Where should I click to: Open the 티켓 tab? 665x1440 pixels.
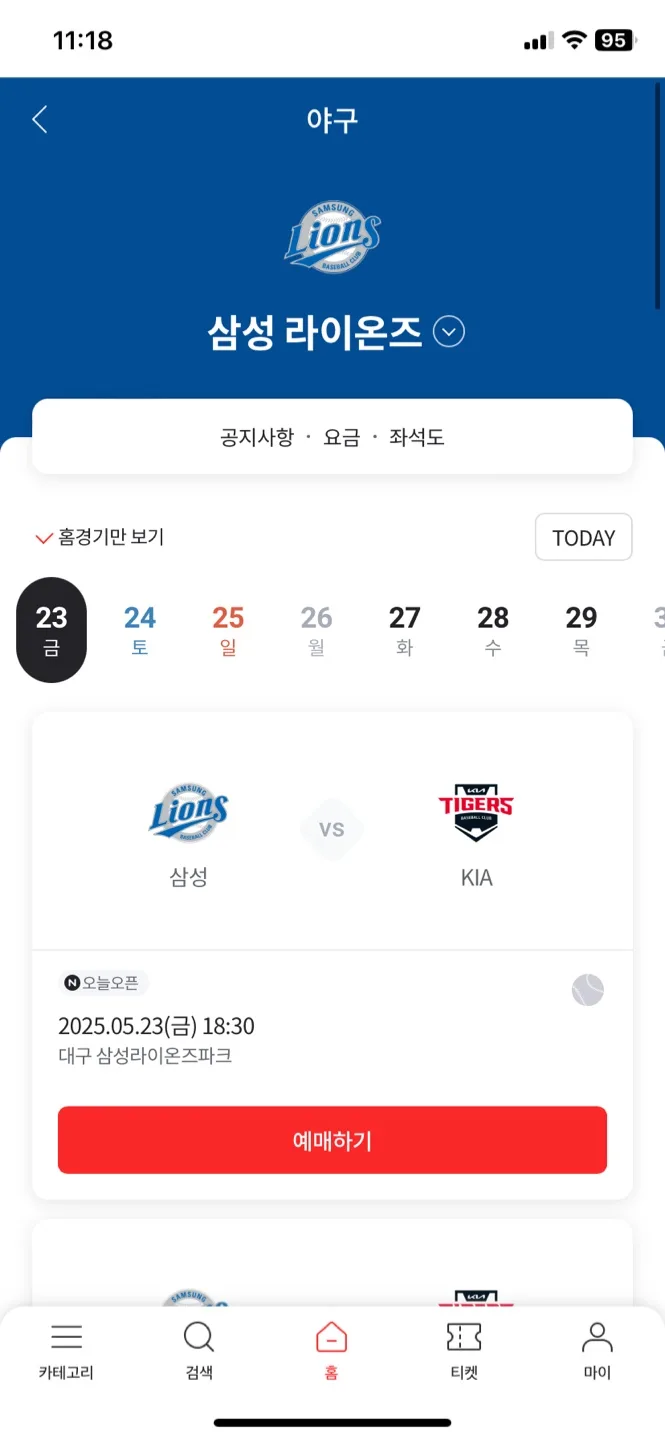464,1351
